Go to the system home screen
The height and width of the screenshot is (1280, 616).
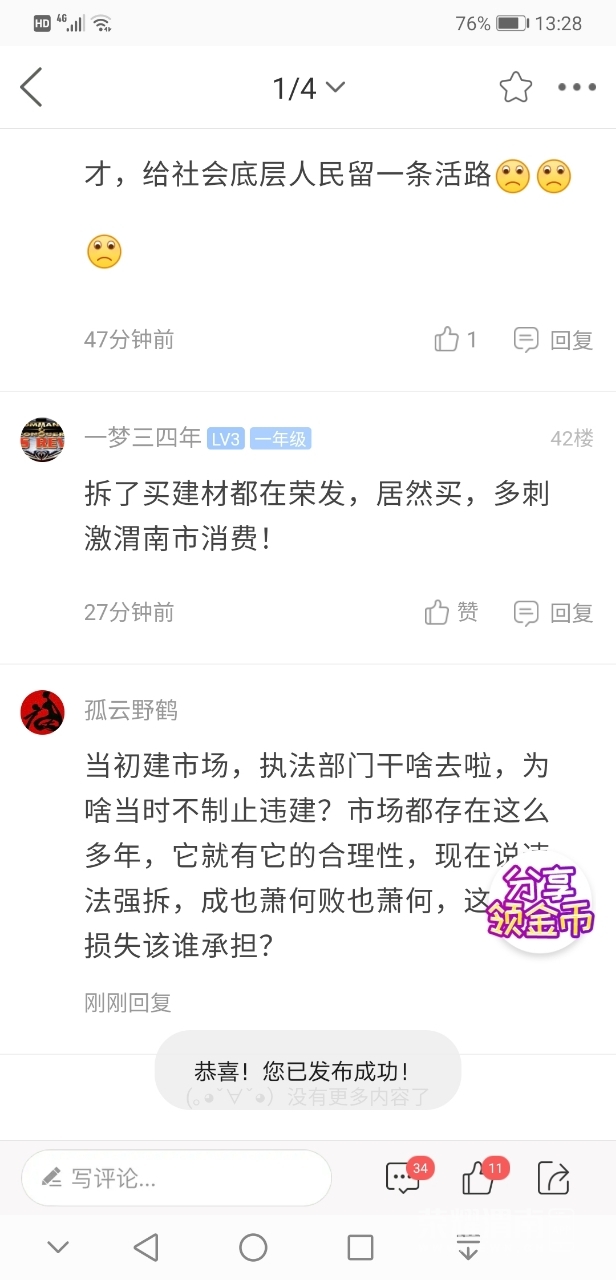pos(253,1247)
